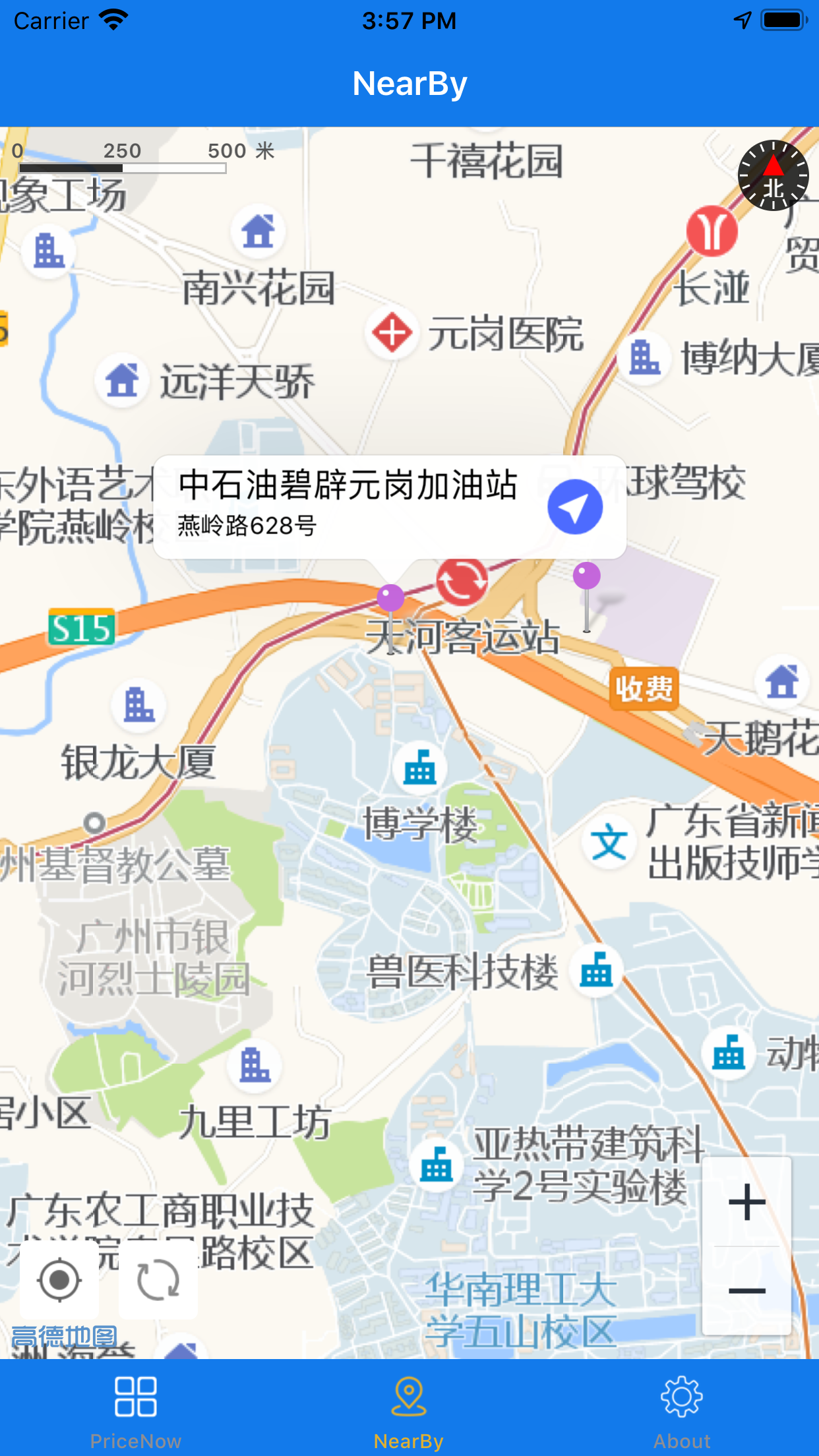Tap the settings gear icon above About
This screenshot has width=819, height=1456.
click(x=683, y=1396)
